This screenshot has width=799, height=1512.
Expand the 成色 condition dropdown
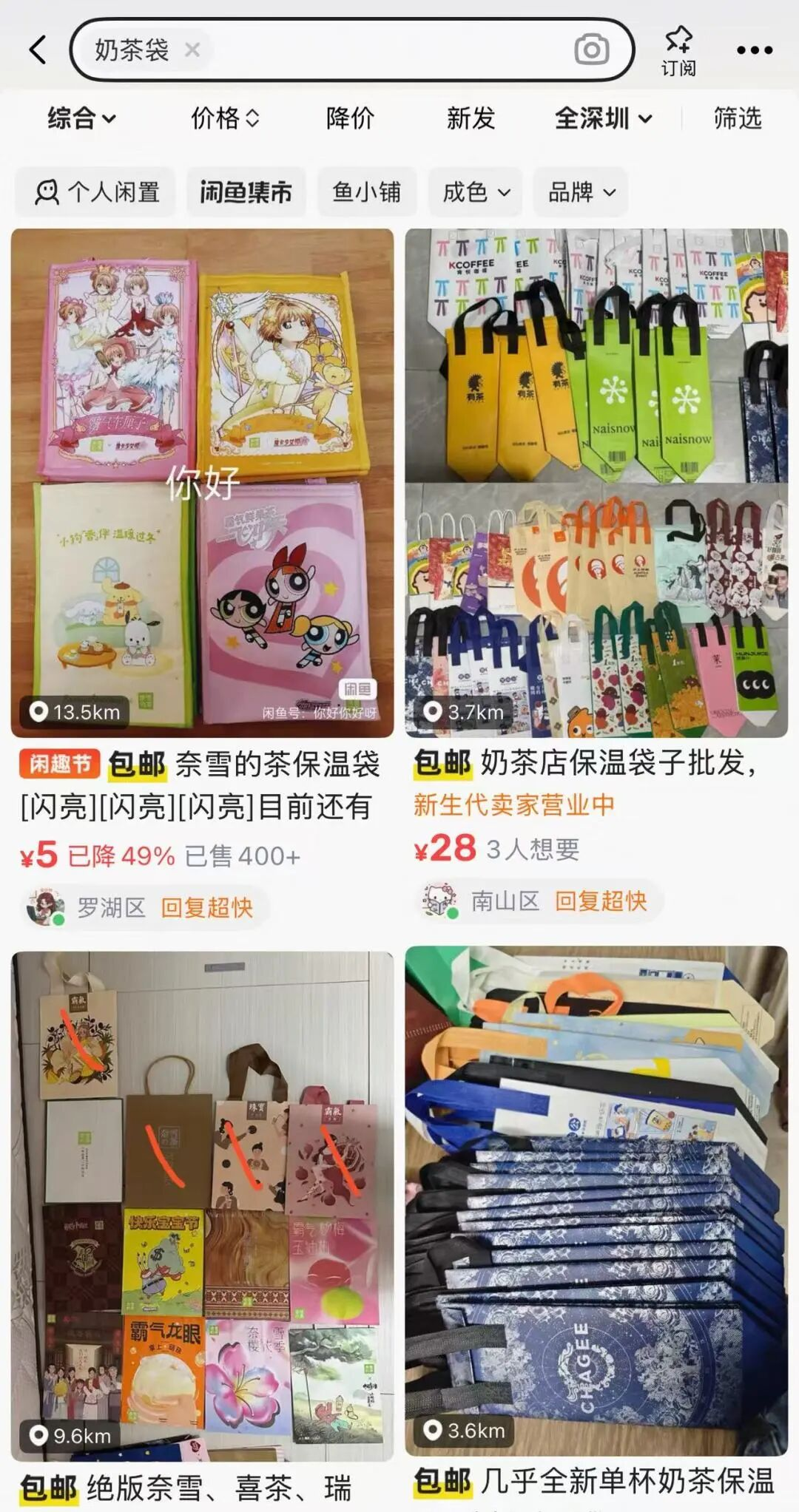[476, 192]
